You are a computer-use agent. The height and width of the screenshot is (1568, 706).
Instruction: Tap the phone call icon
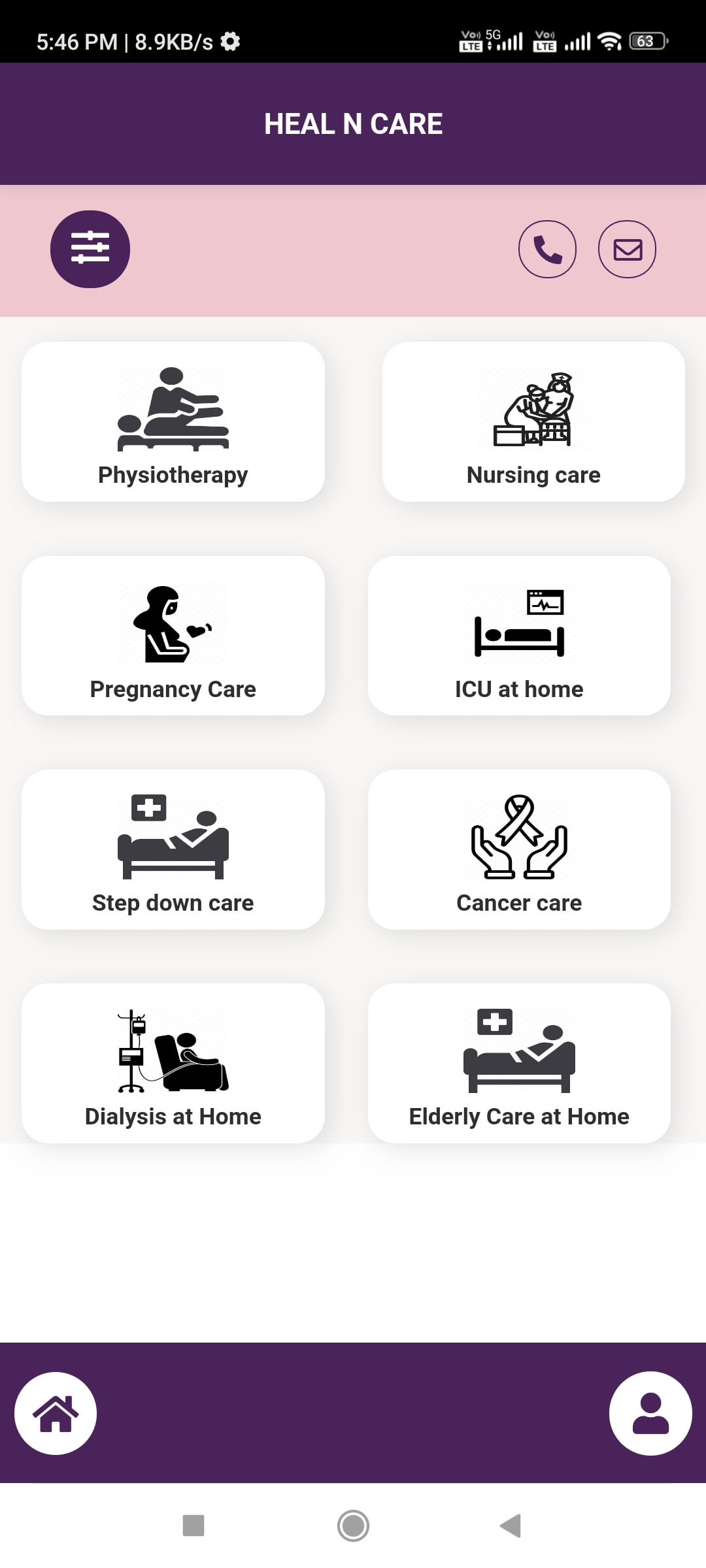coord(548,249)
